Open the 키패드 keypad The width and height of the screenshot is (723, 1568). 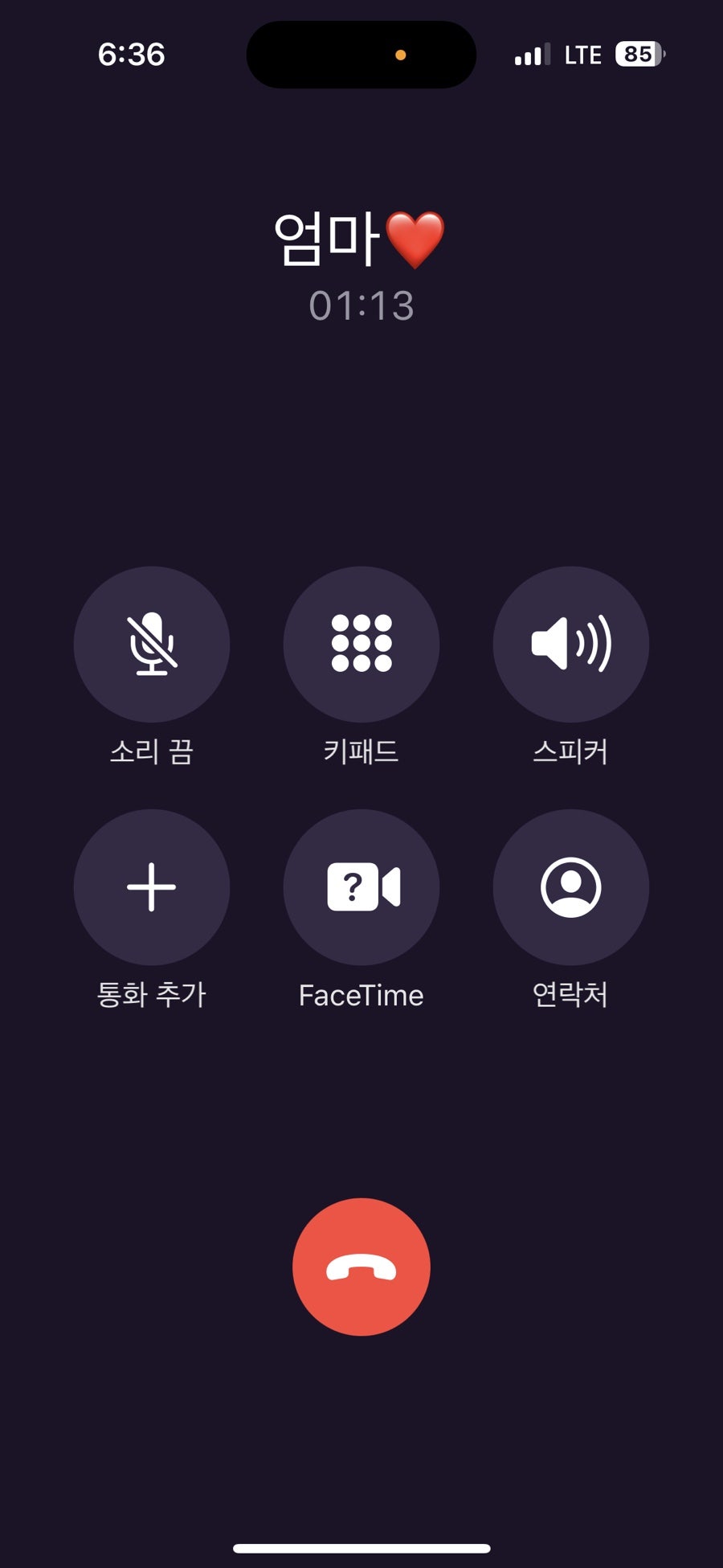(361, 644)
